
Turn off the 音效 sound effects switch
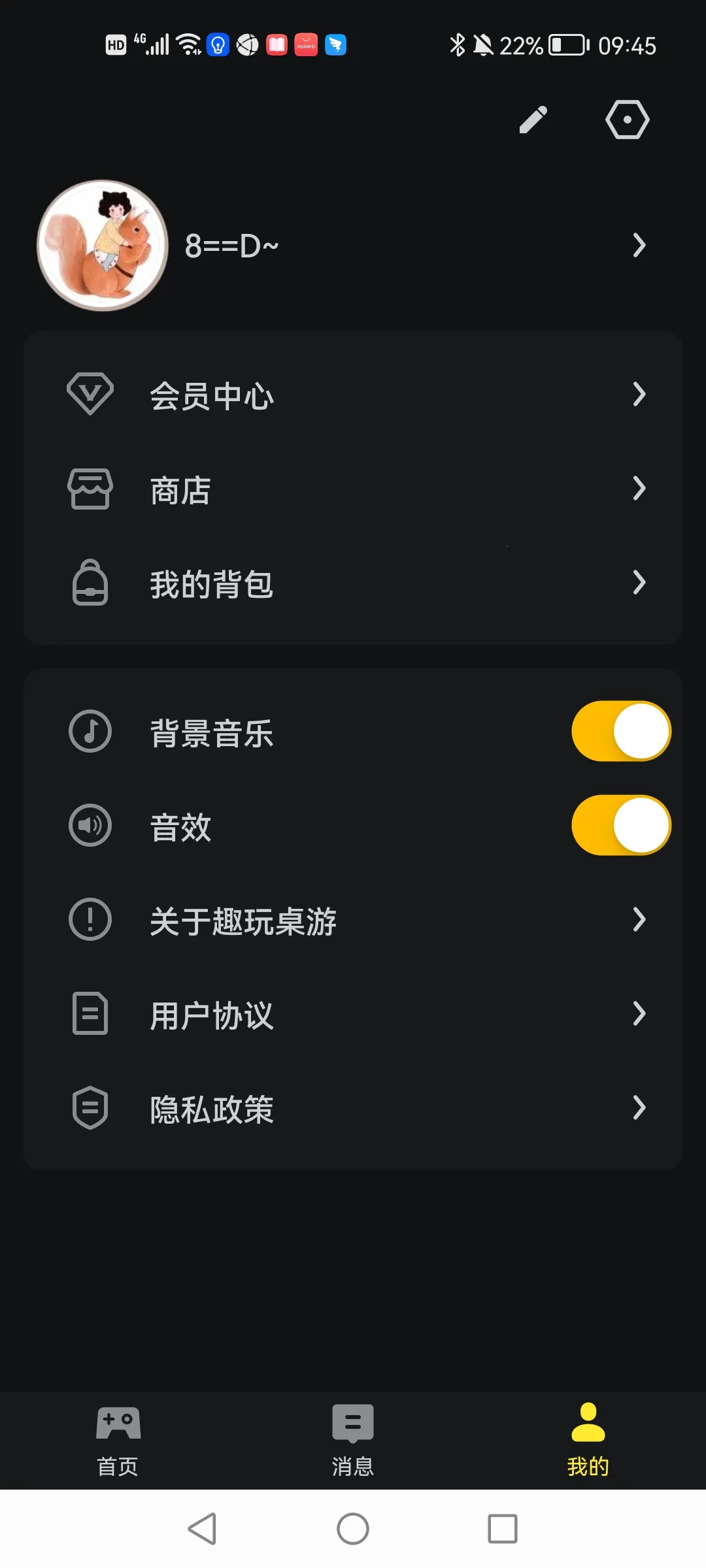point(621,825)
